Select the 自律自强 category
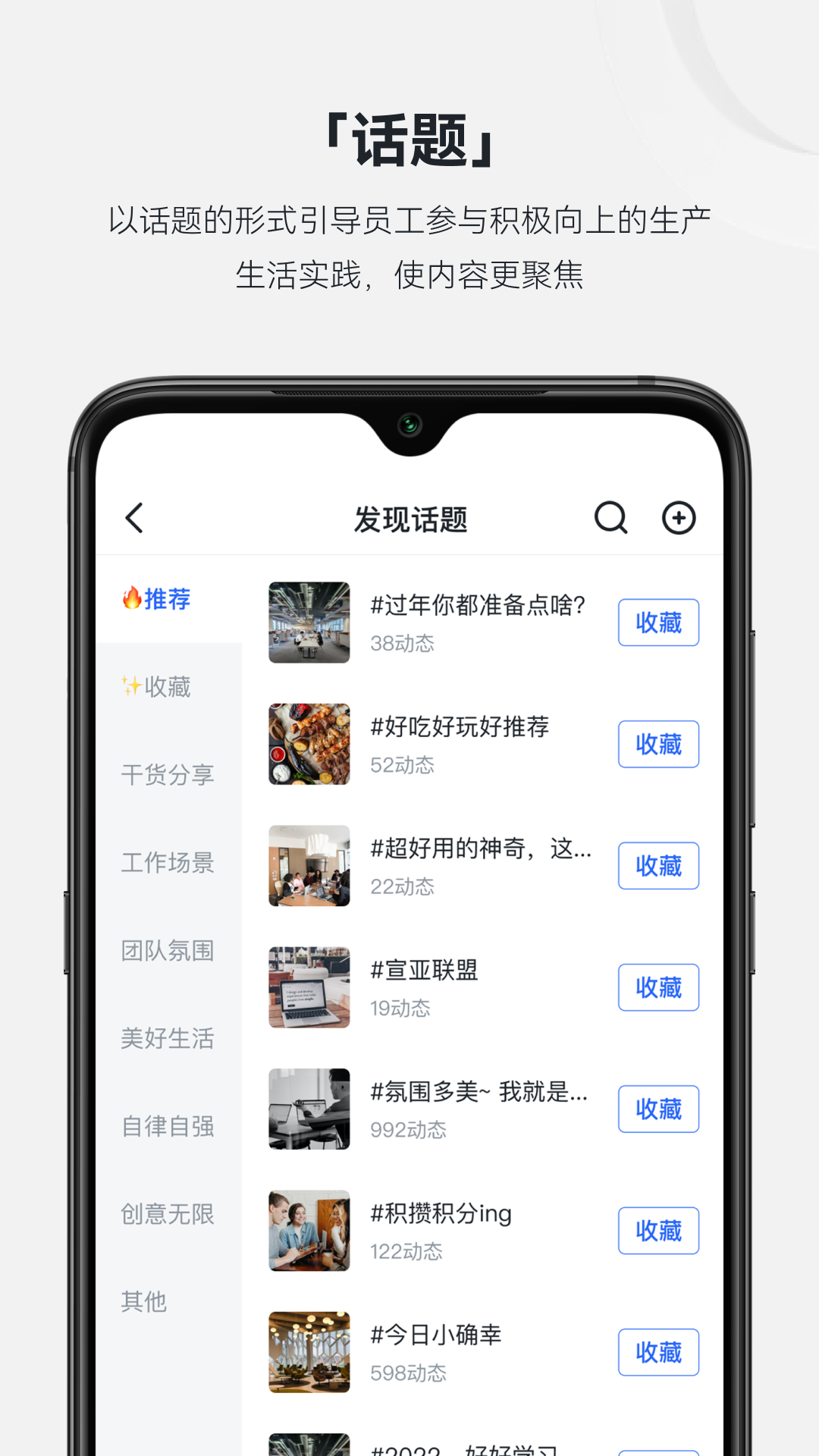The height and width of the screenshot is (1456, 819). point(168,1127)
